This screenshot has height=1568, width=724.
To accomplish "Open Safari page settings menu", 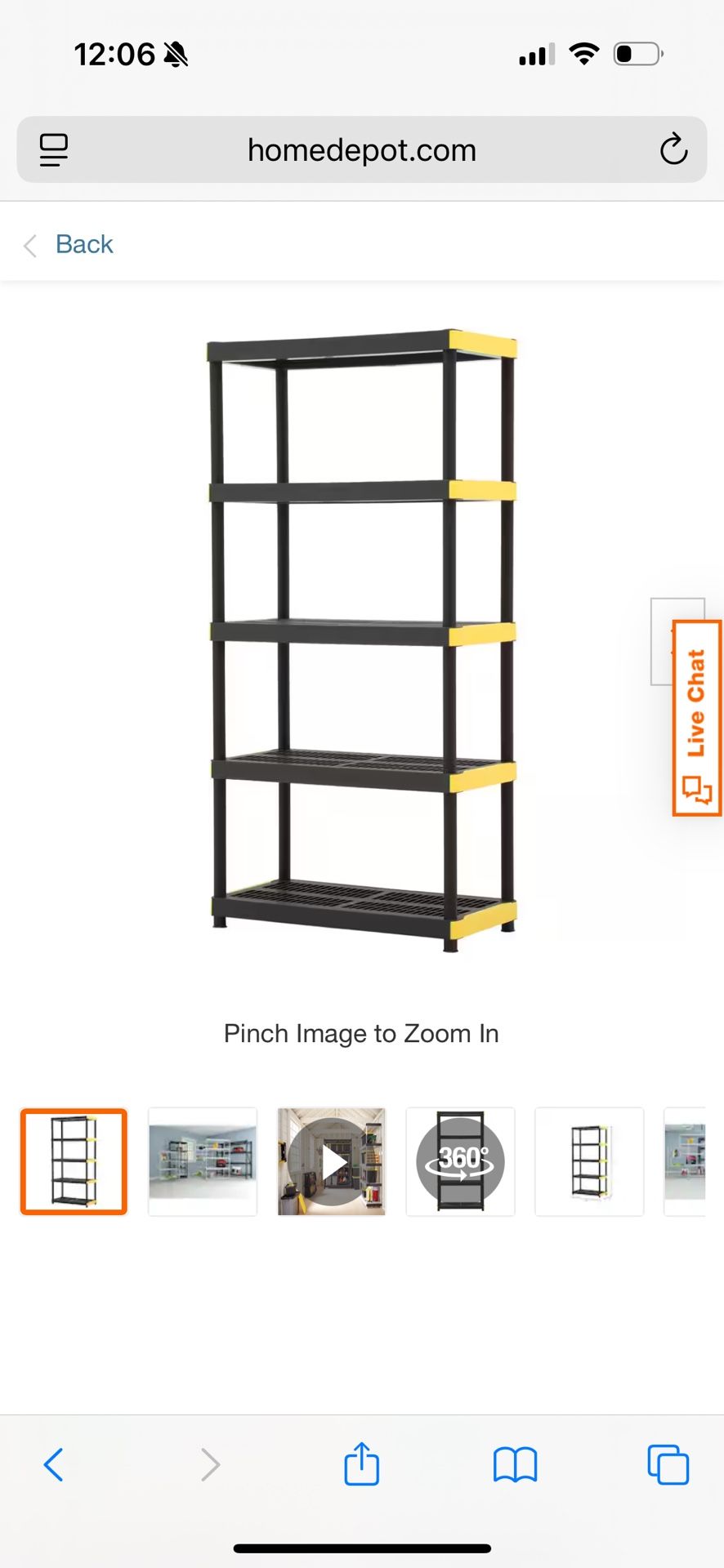I will tap(54, 150).
